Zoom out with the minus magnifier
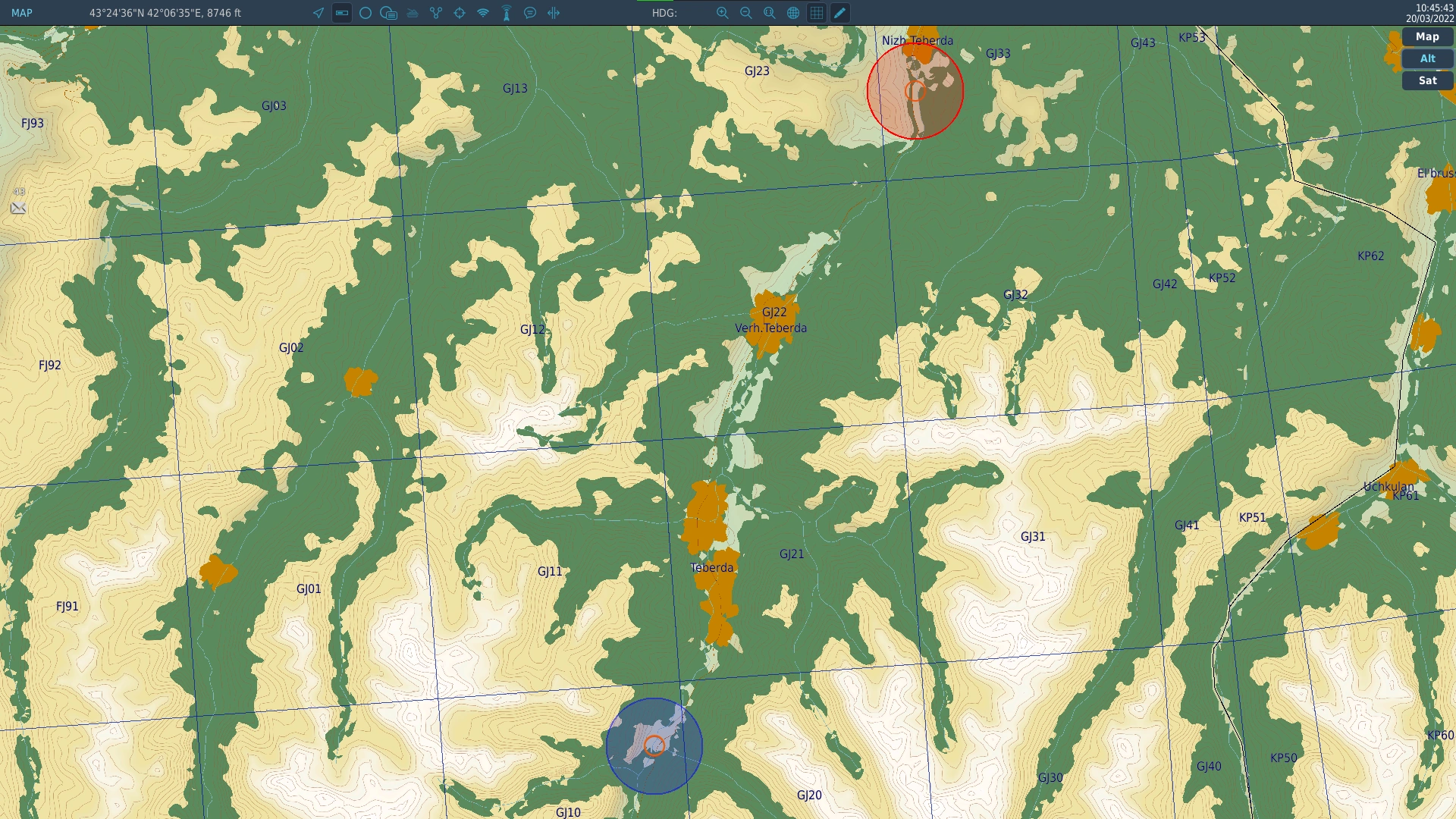 (x=746, y=13)
